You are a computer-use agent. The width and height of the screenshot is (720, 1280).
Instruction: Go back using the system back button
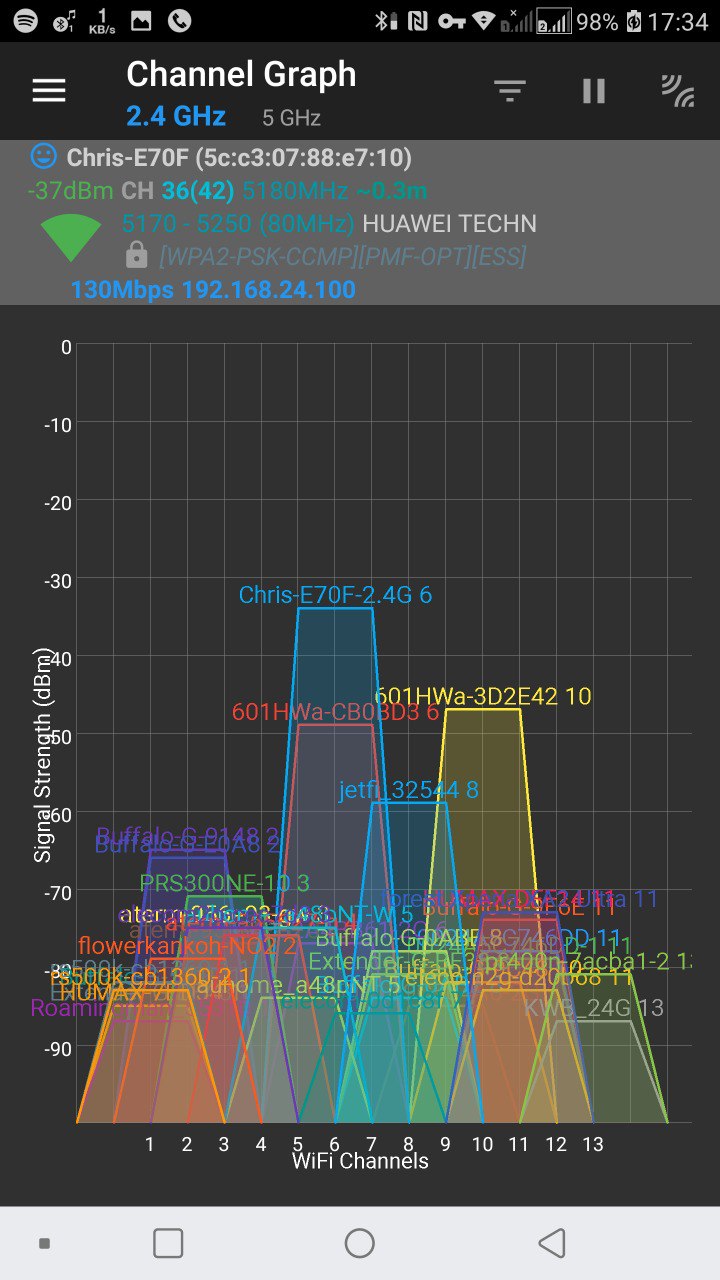pyautogui.click(x=551, y=1243)
